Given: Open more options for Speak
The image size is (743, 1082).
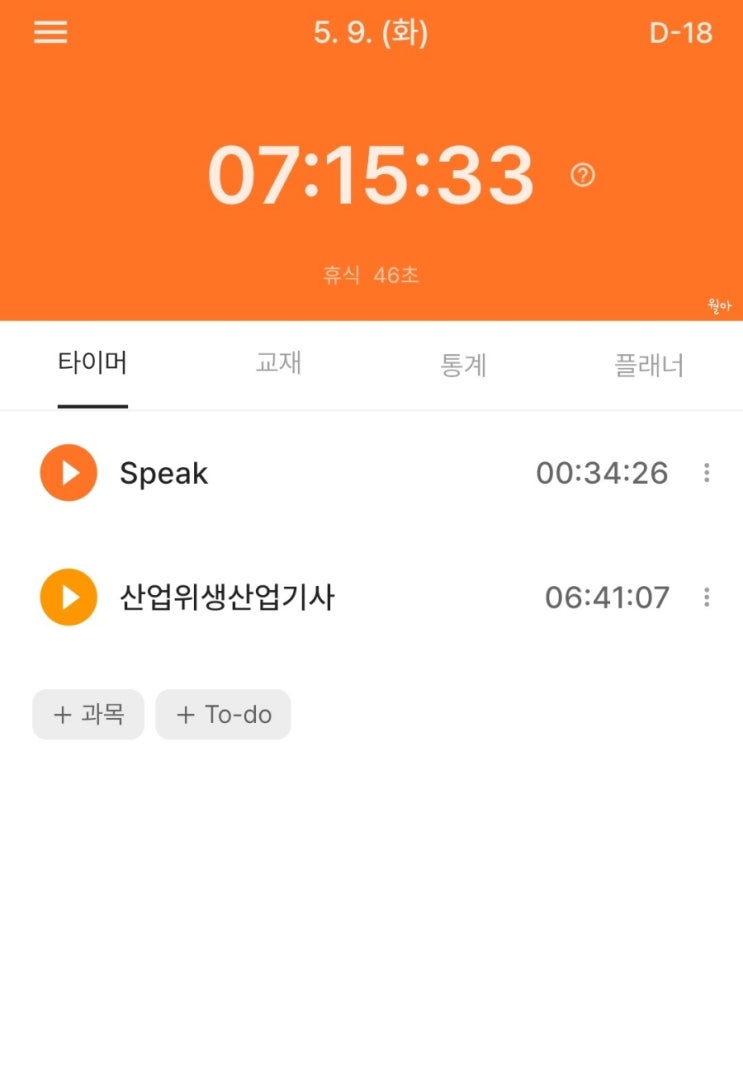Looking at the screenshot, I should [706, 473].
